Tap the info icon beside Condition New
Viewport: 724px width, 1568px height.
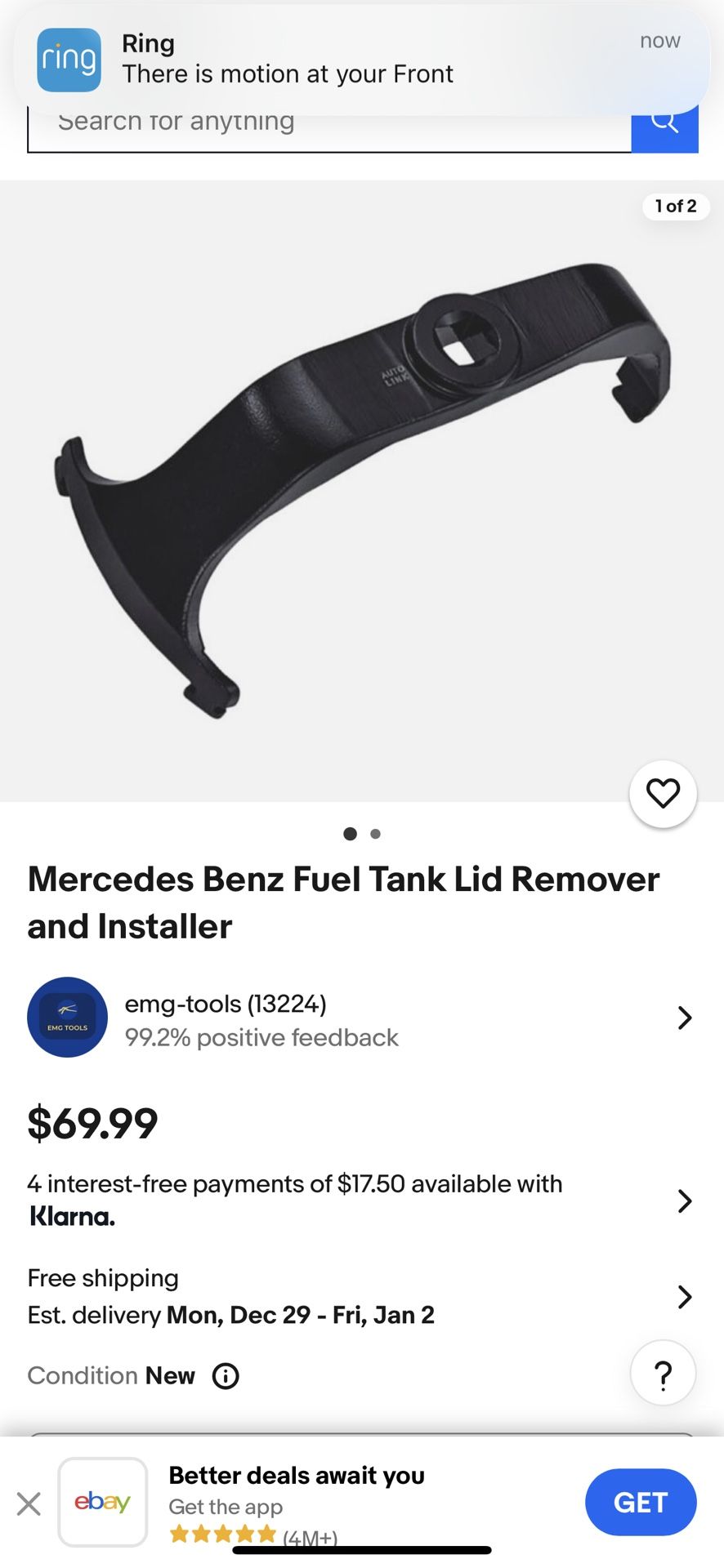226,1376
